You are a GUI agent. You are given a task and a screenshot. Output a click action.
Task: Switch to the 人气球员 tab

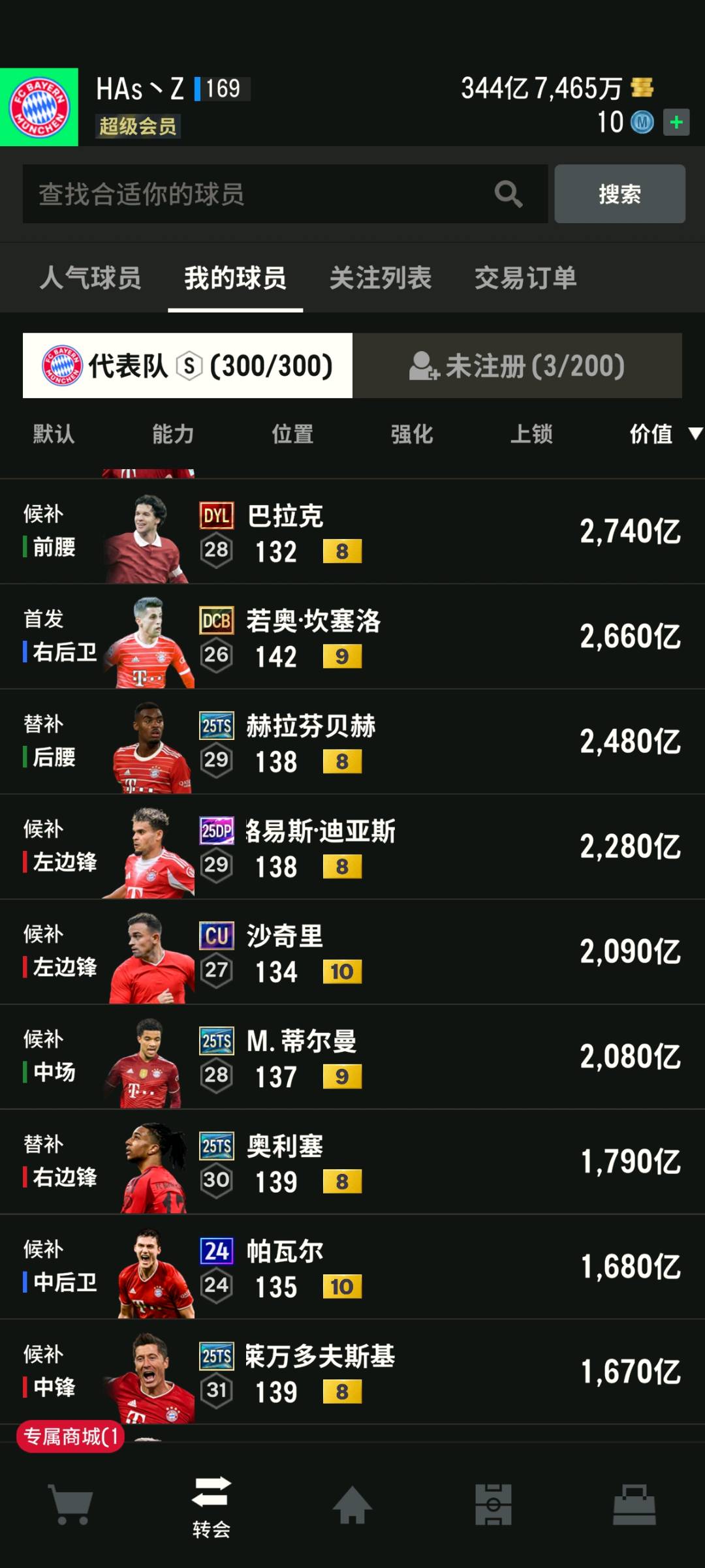(90, 278)
